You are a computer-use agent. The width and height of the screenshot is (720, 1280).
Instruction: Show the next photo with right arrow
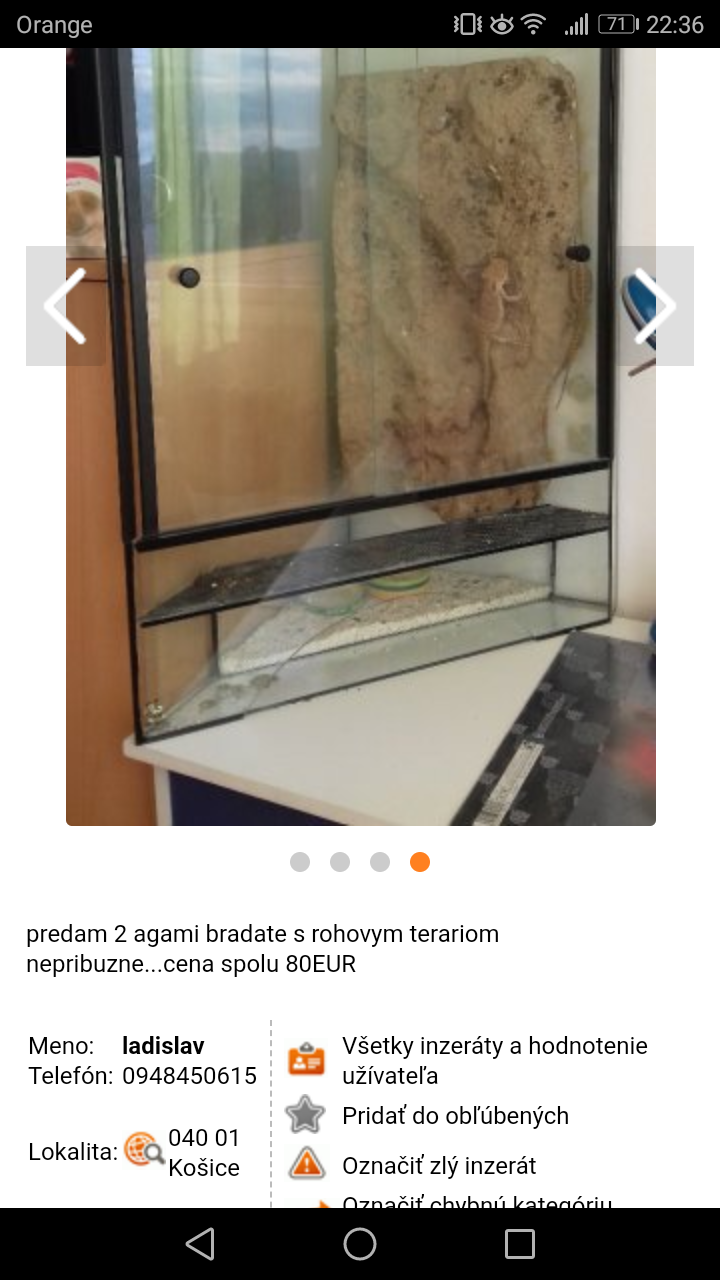pyautogui.click(x=655, y=306)
